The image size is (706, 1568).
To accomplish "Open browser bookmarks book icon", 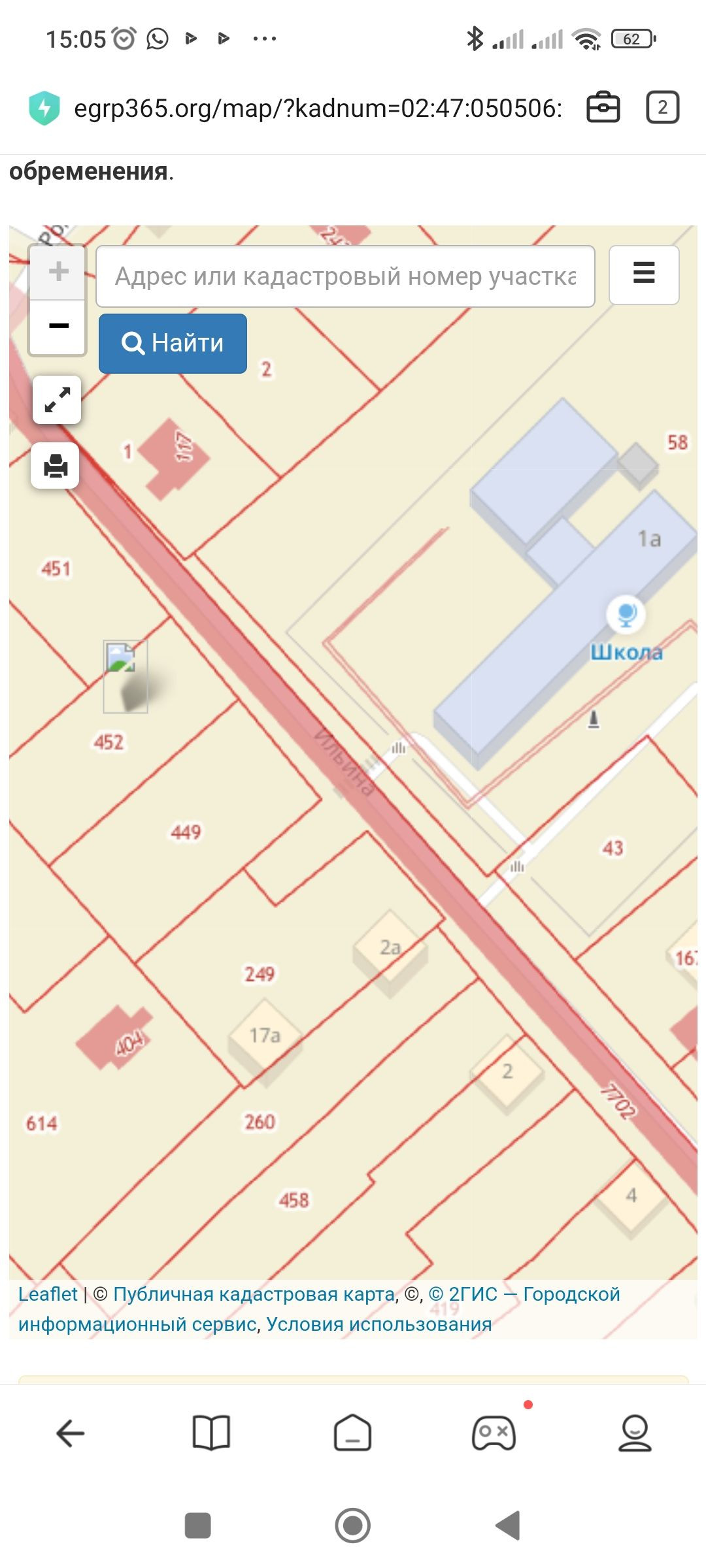I will coord(211,1433).
